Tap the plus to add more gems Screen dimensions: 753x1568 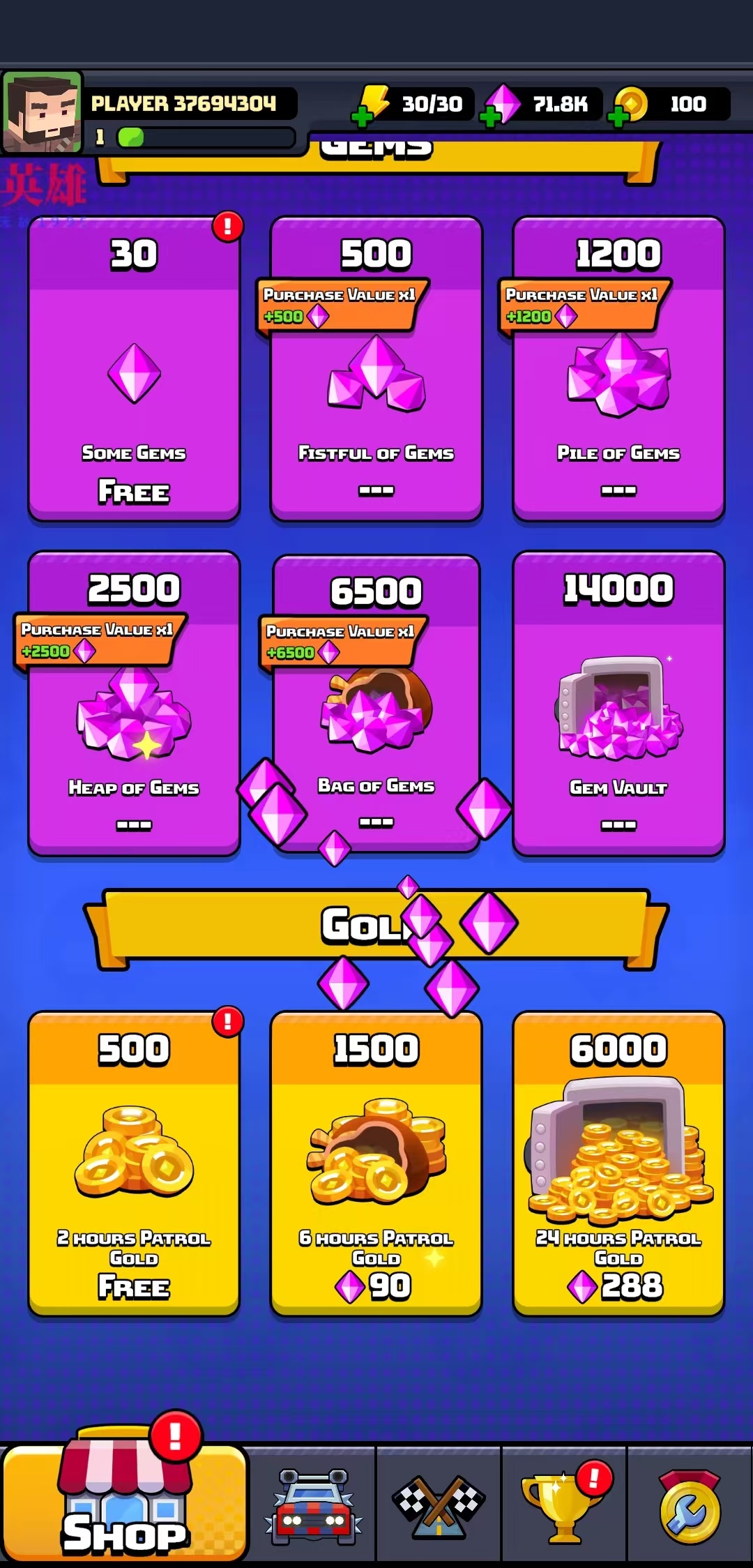(x=490, y=117)
